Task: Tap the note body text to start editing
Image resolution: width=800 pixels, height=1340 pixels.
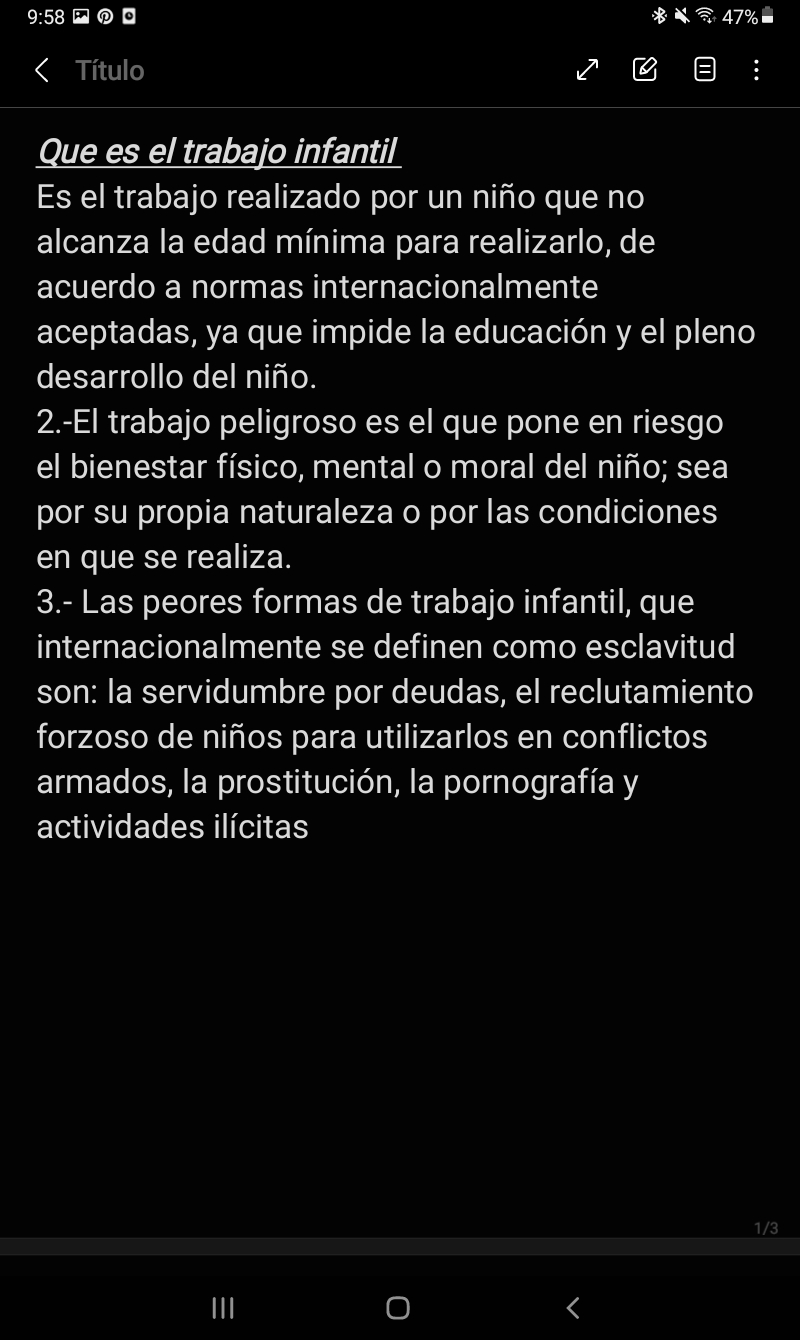Action: [x=396, y=489]
